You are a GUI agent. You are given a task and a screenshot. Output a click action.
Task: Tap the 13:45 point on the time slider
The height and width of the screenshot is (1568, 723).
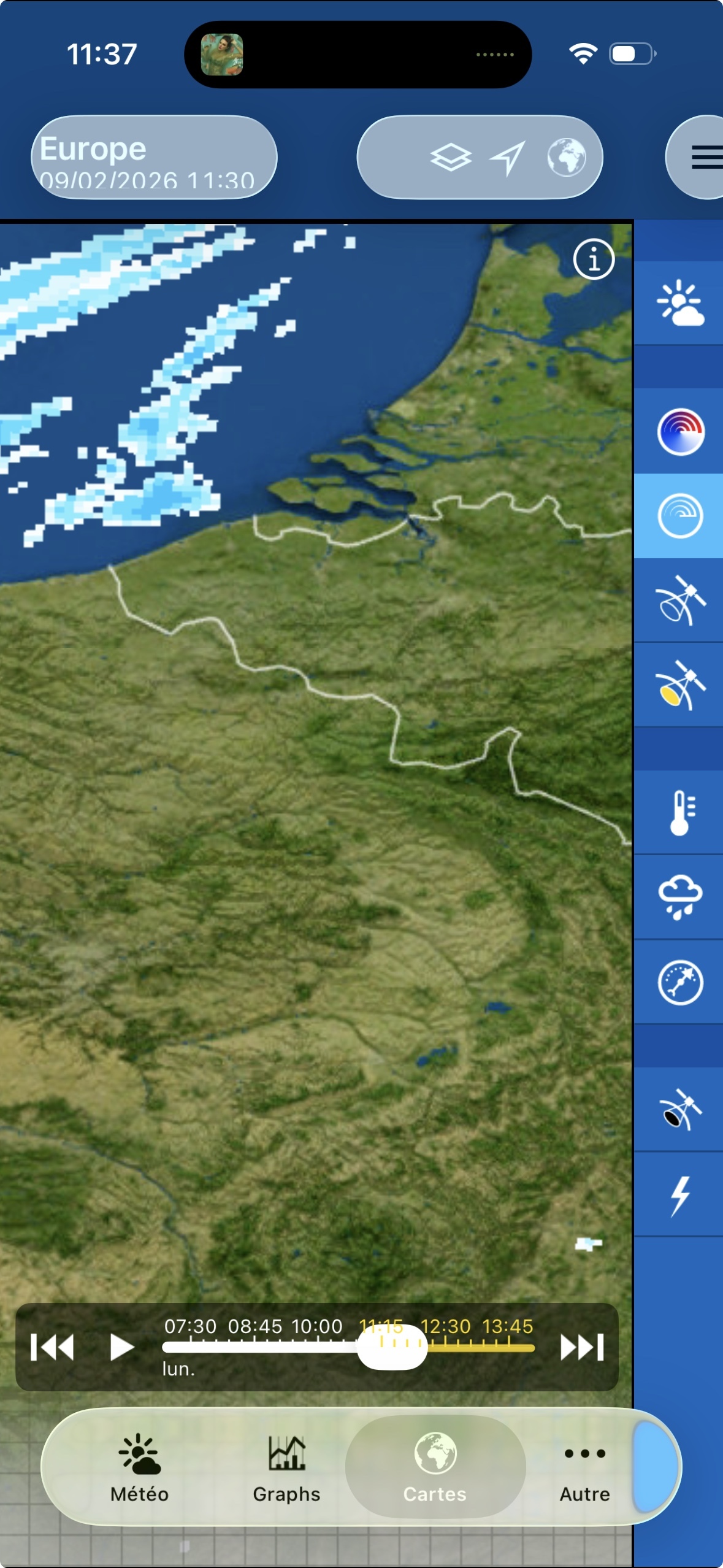tap(509, 1347)
